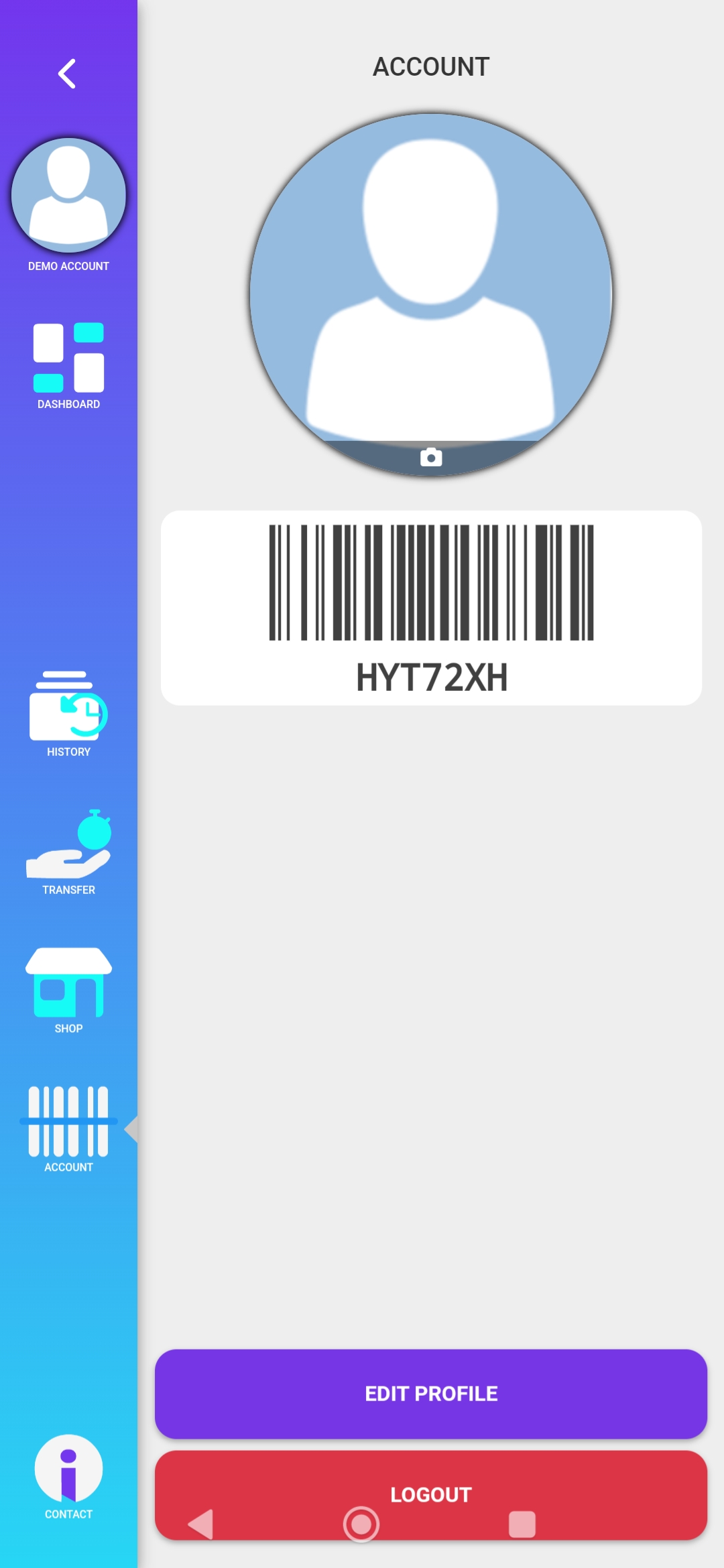
Task: Go to the Dashboard section
Action: click(68, 365)
